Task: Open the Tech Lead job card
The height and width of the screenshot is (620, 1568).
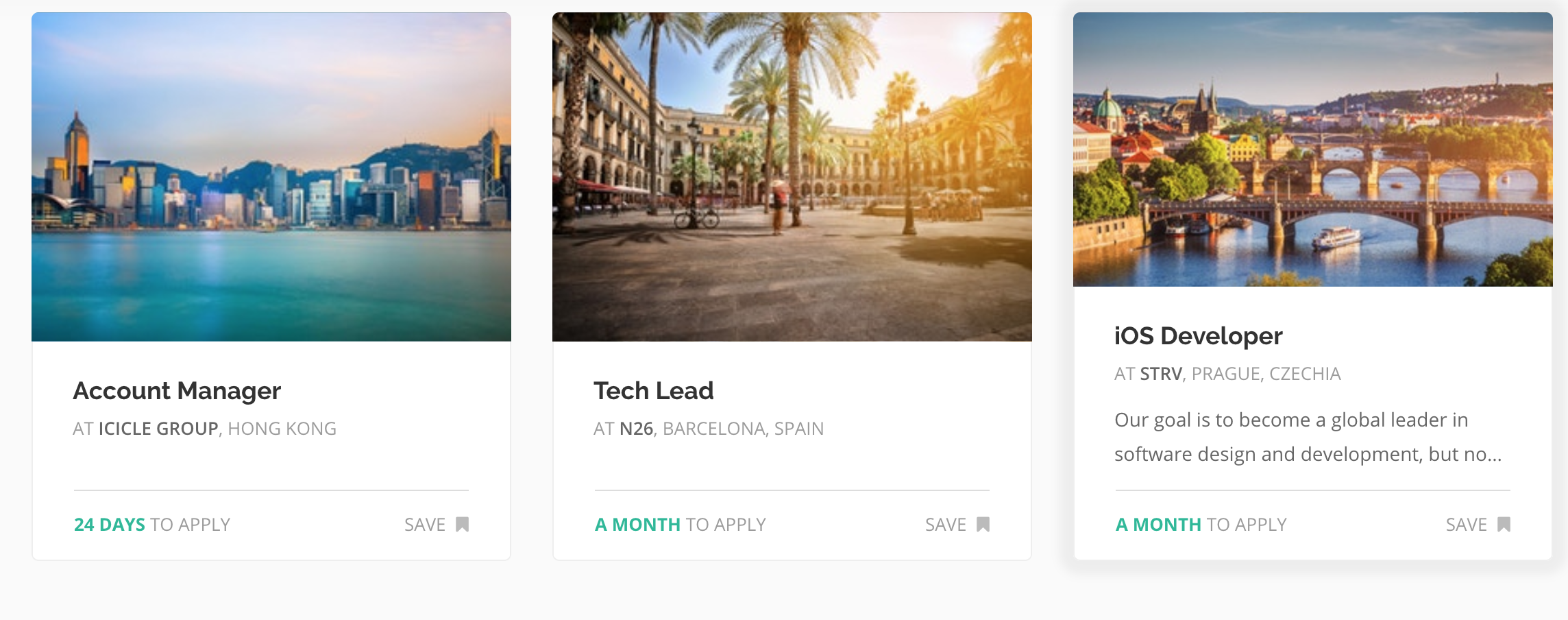Action: click(653, 391)
